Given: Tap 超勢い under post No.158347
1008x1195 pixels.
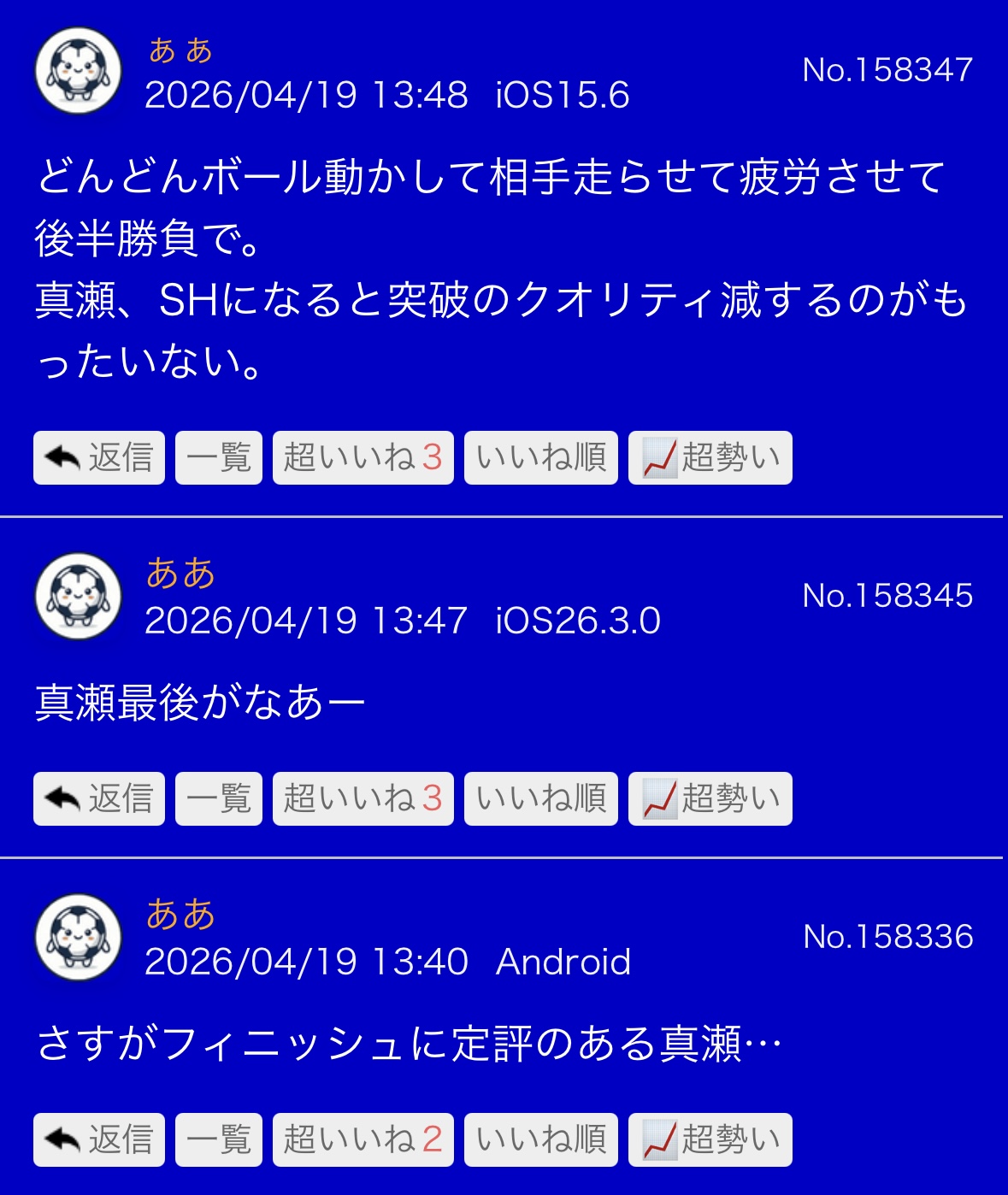Looking at the screenshot, I should tap(710, 458).
